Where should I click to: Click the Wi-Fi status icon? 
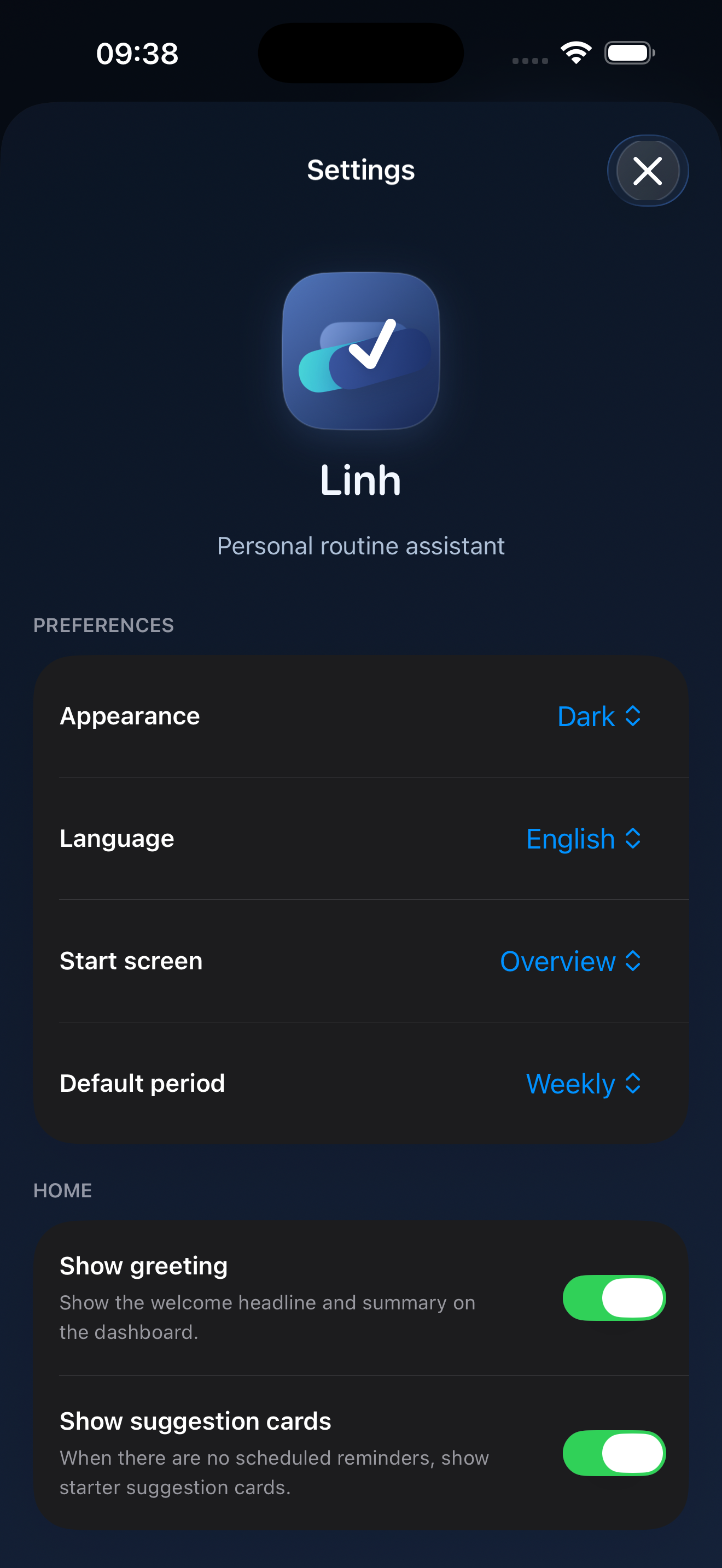575,53
